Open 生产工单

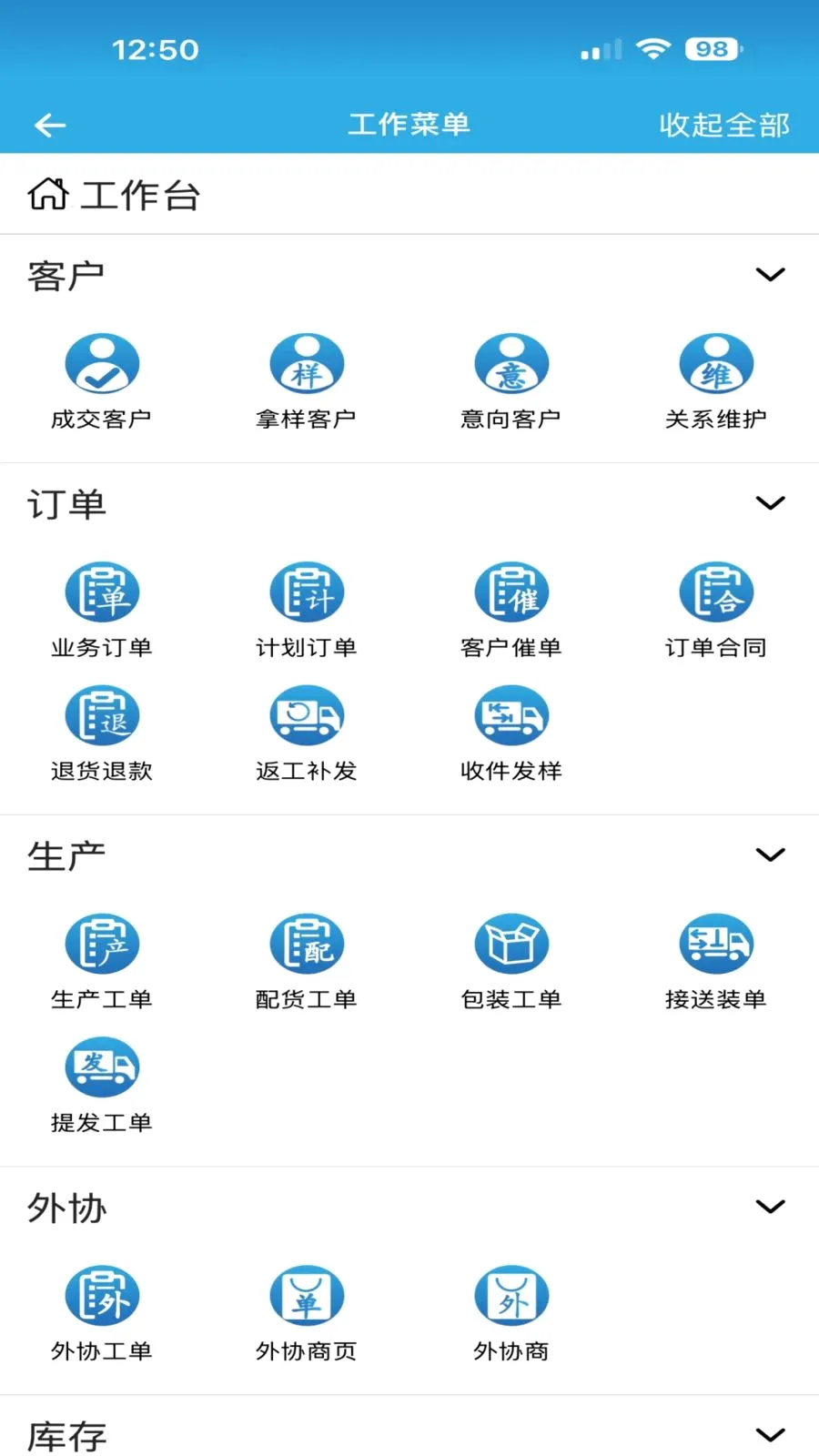102,961
